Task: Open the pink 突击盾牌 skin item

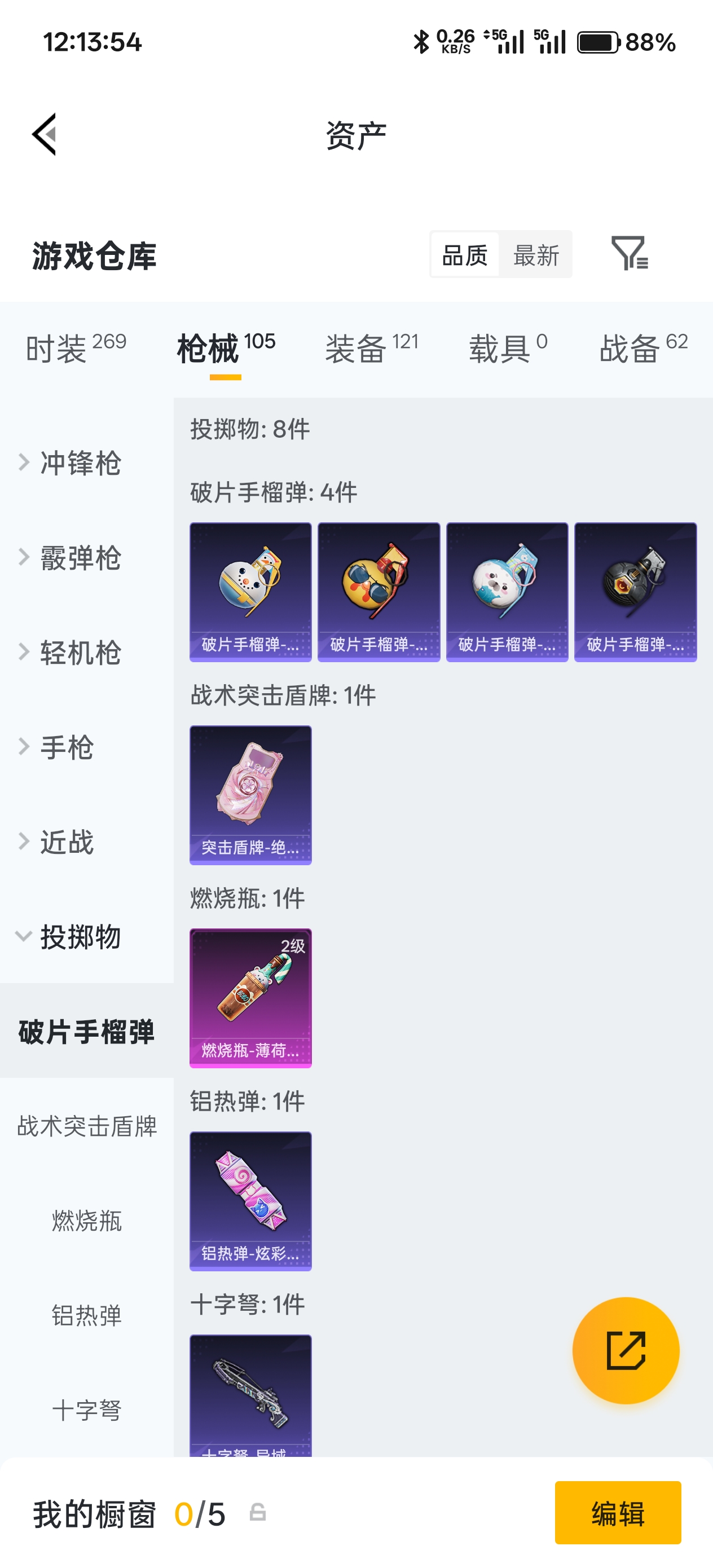Action: point(250,794)
